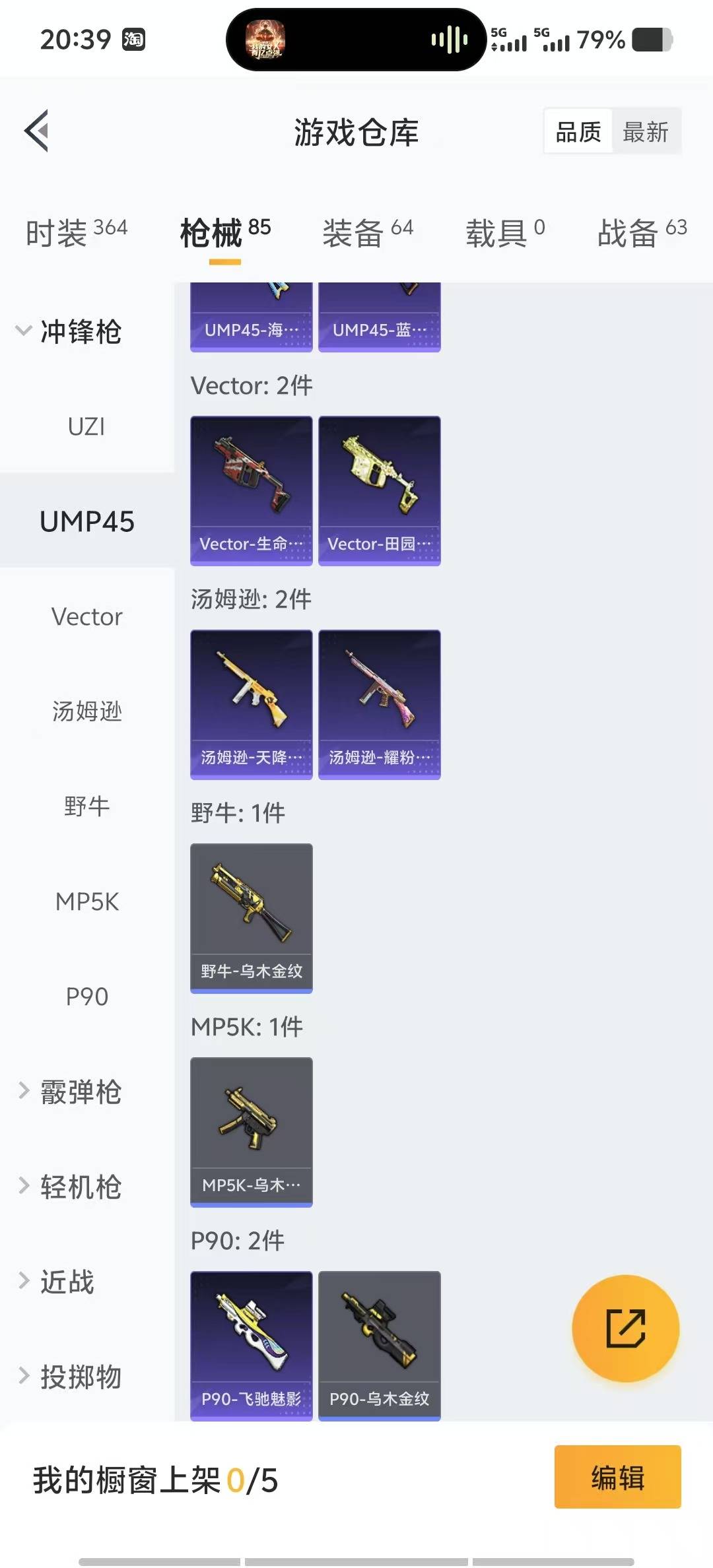Image resolution: width=713 pixels, height=1568 pixels.
Task: Select UZI in the sidebar
Action: [86, 426]
